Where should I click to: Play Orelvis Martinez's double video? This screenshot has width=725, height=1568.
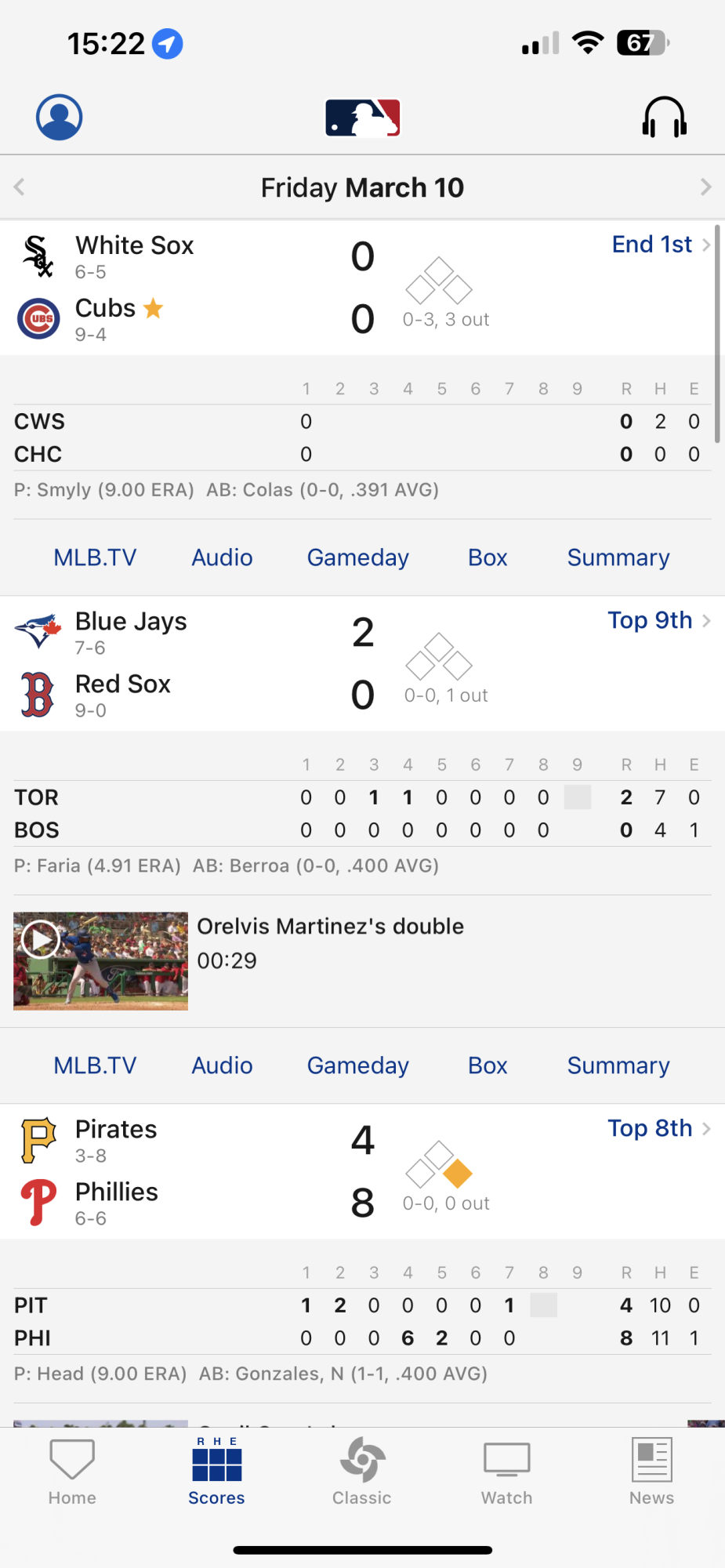(101, 960)
